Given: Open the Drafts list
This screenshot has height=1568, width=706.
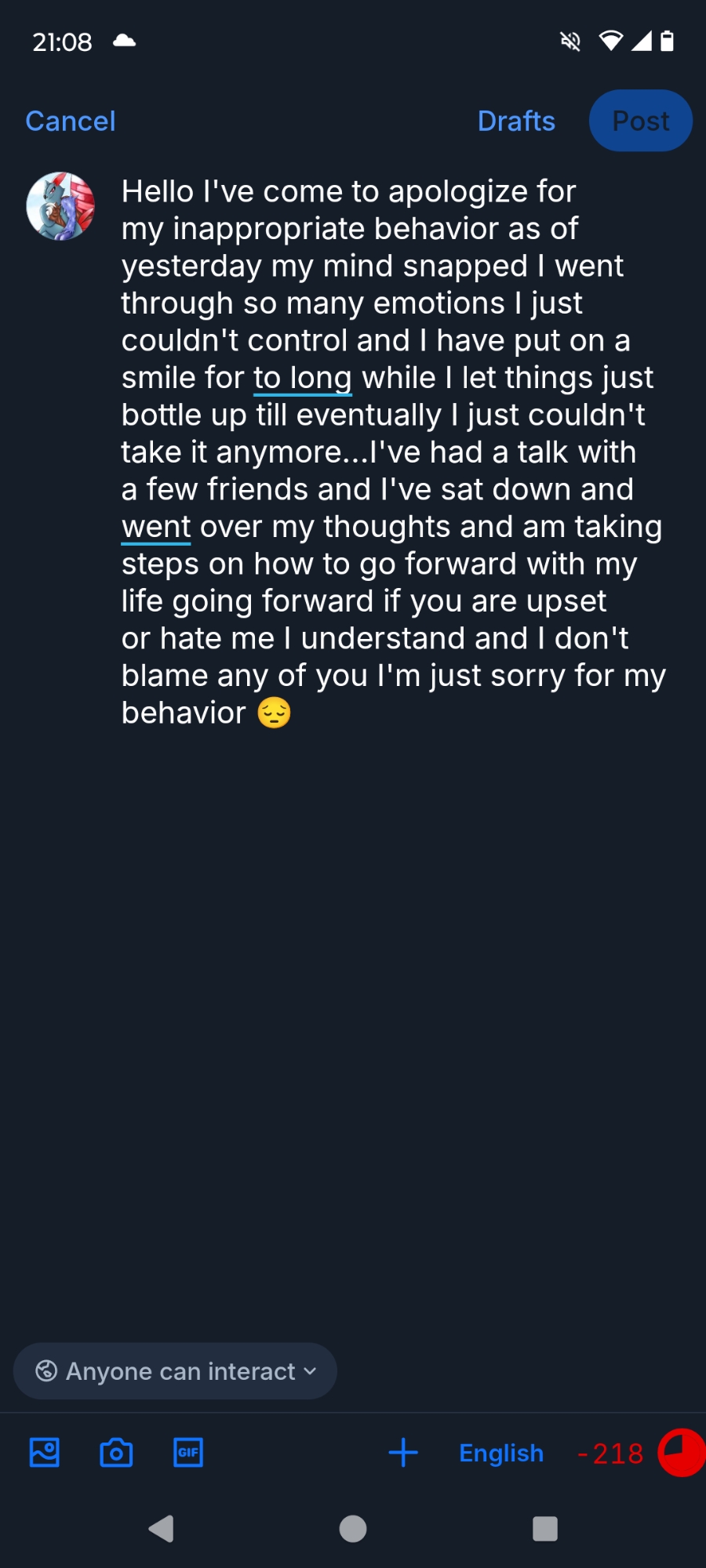Looking at the screenshot, I should [516, 122].
